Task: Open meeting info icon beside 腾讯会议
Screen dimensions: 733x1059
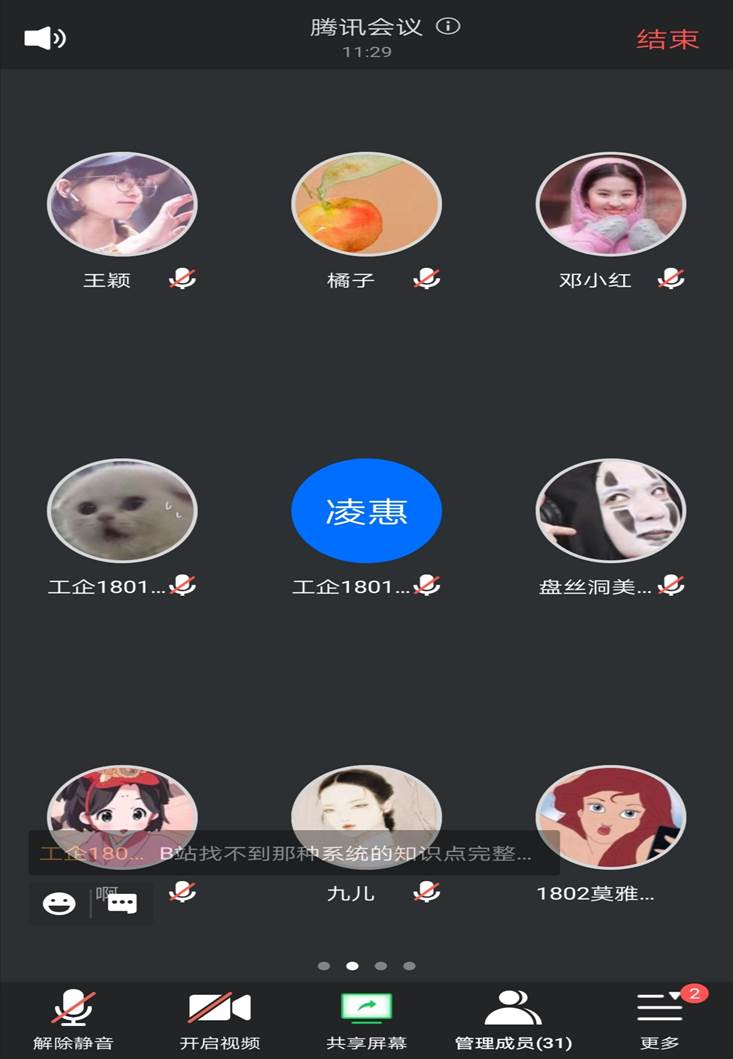Action: pyautogui.click(x=449, y=26)
